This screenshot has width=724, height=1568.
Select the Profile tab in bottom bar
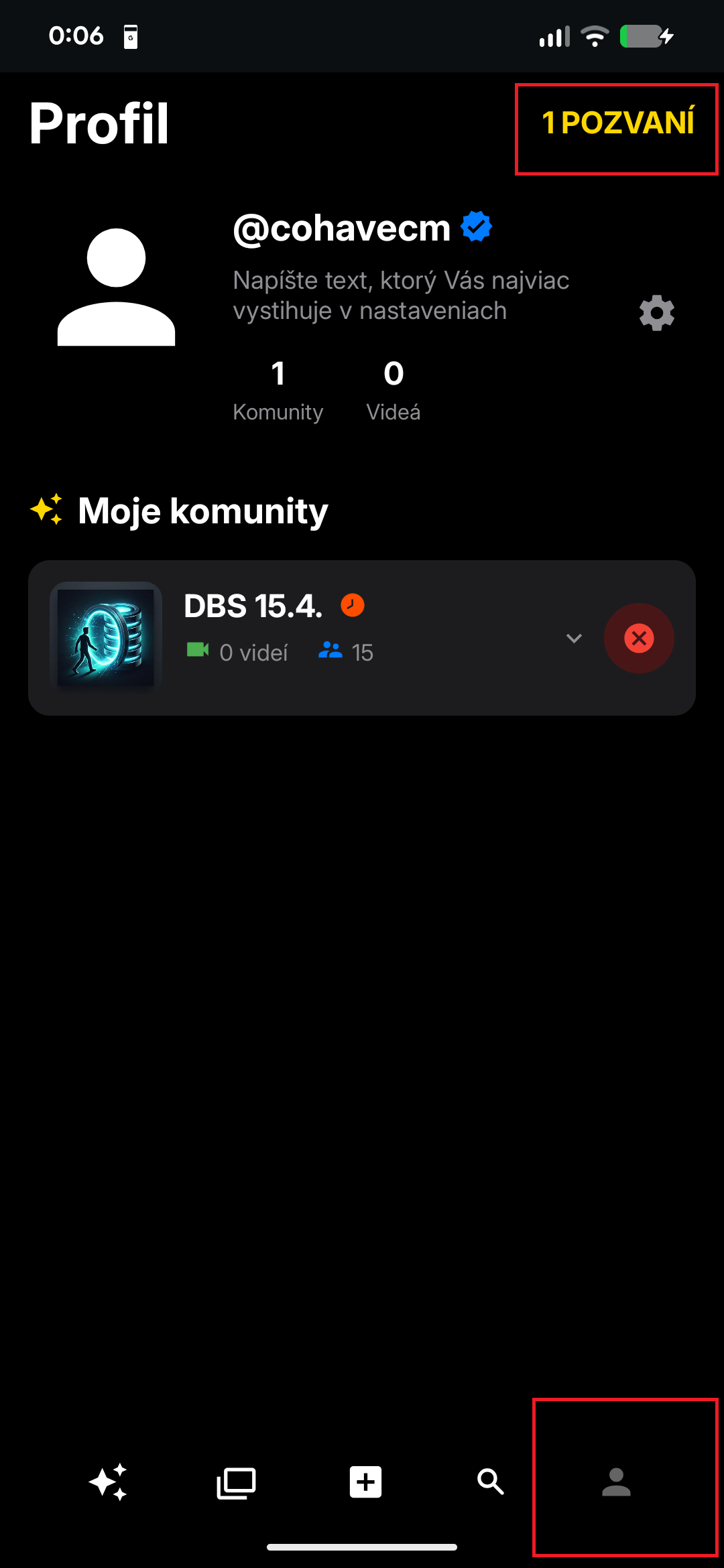coord(616,1482)
